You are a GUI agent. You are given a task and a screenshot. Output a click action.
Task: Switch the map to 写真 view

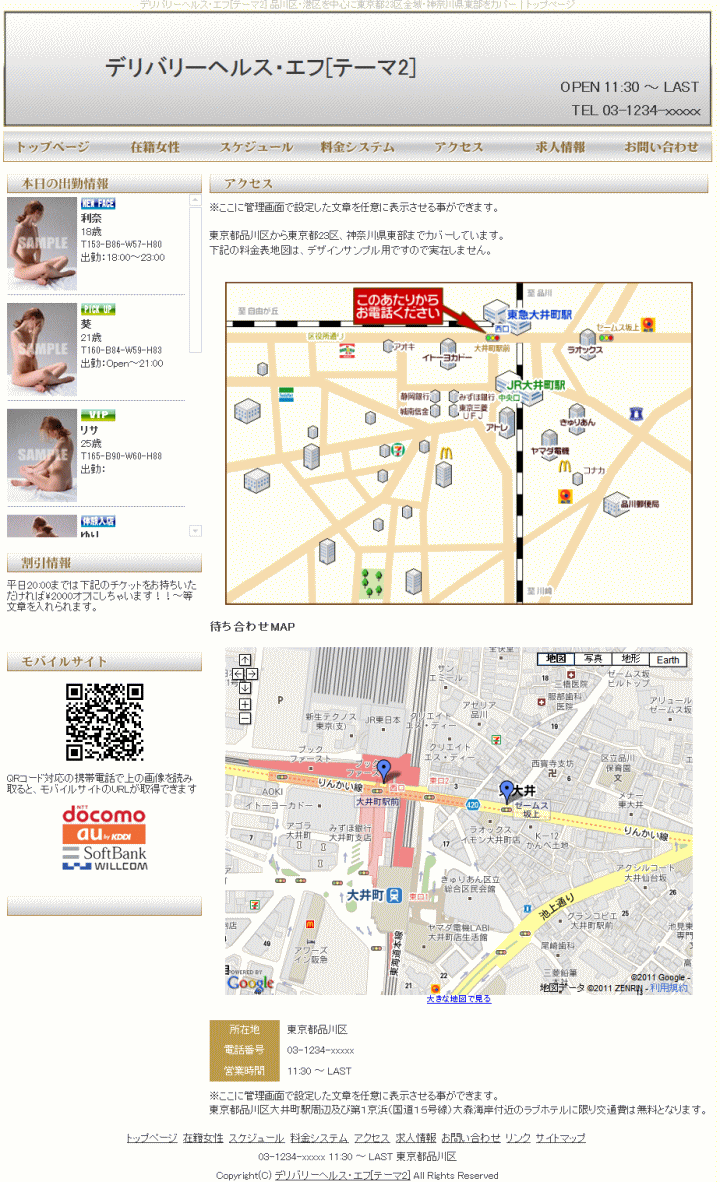click(x=593, y=659)
